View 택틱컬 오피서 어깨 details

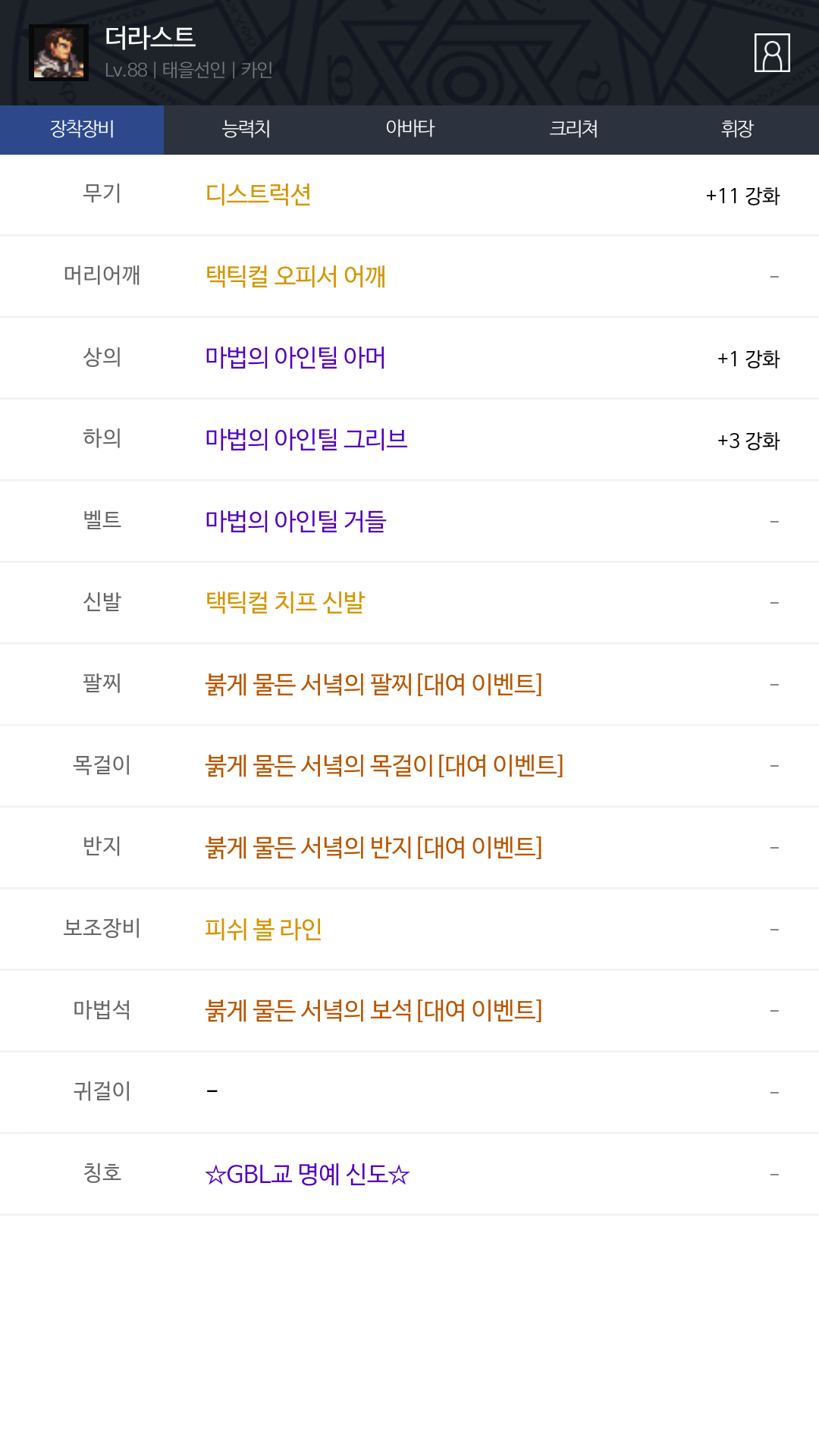click(x=296, y=276)
